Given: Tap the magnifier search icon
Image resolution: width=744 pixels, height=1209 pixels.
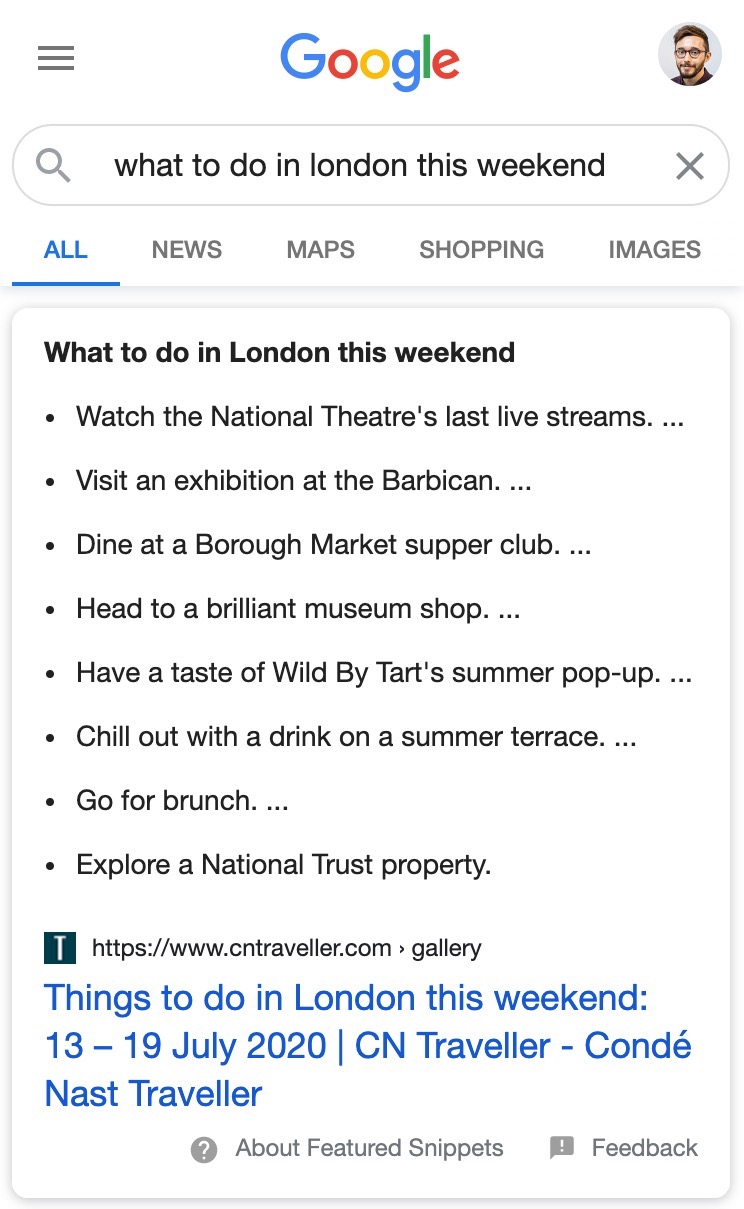Looking at the screenshot, I should 53,165.
